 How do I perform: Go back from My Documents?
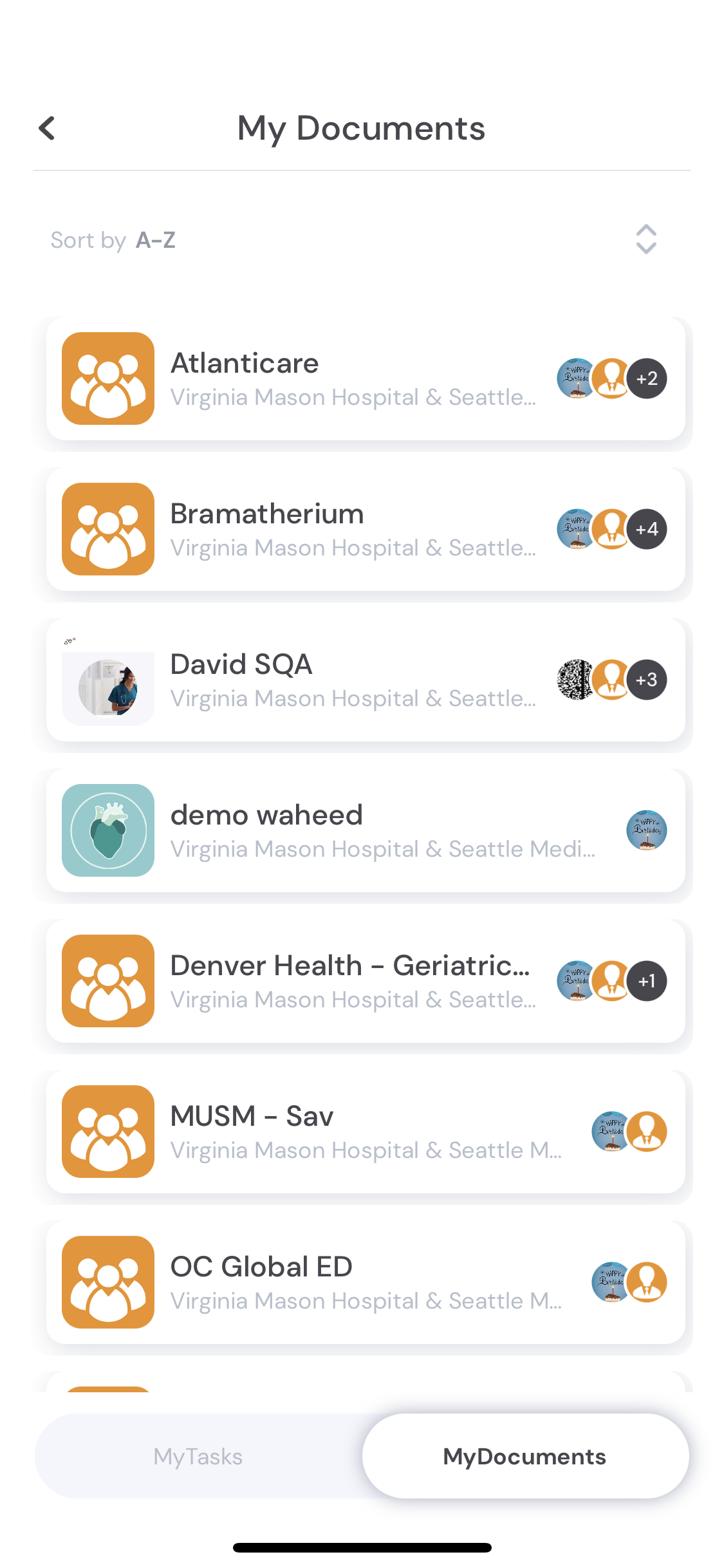pyautogui.click(x=47, y=128)
